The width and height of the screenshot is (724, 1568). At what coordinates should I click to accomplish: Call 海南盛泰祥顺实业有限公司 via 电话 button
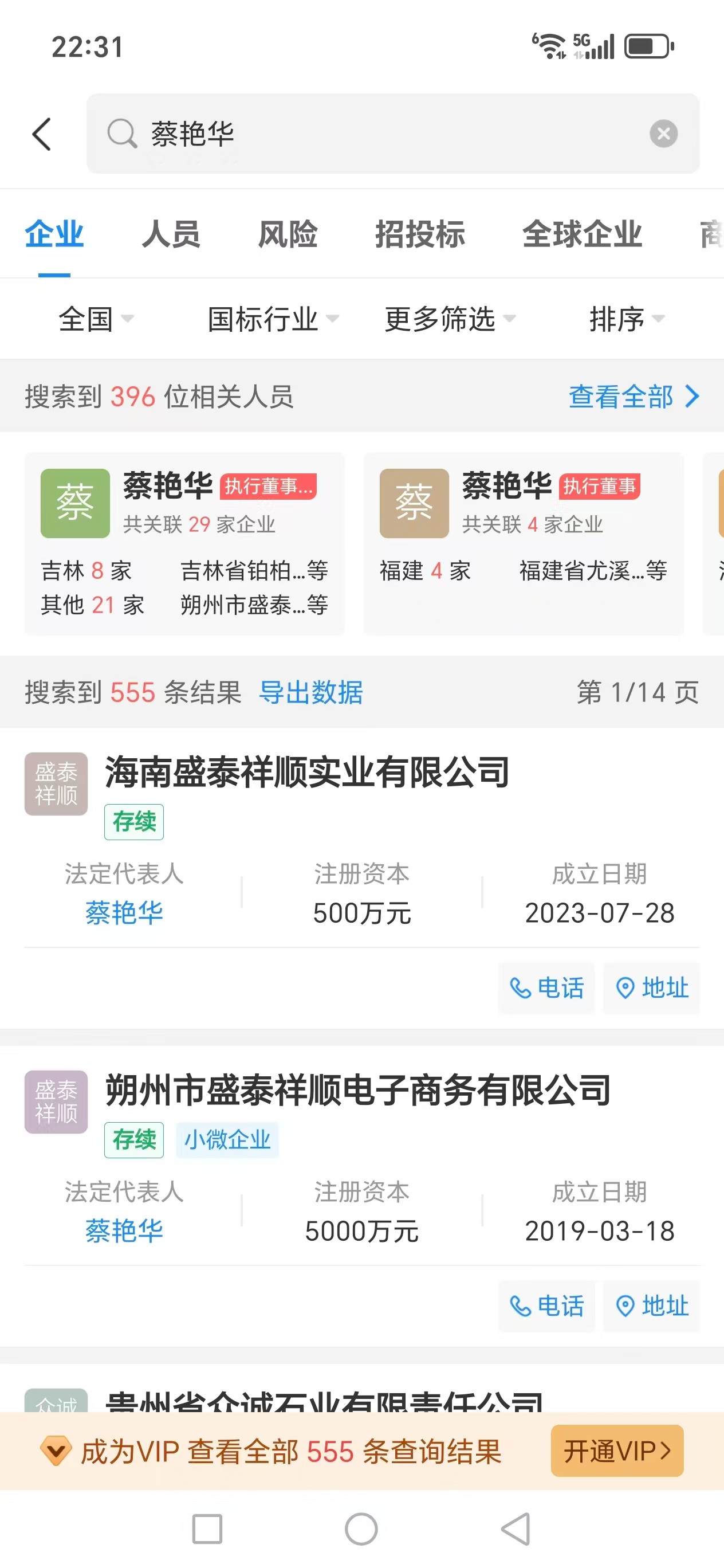[546, 987]
